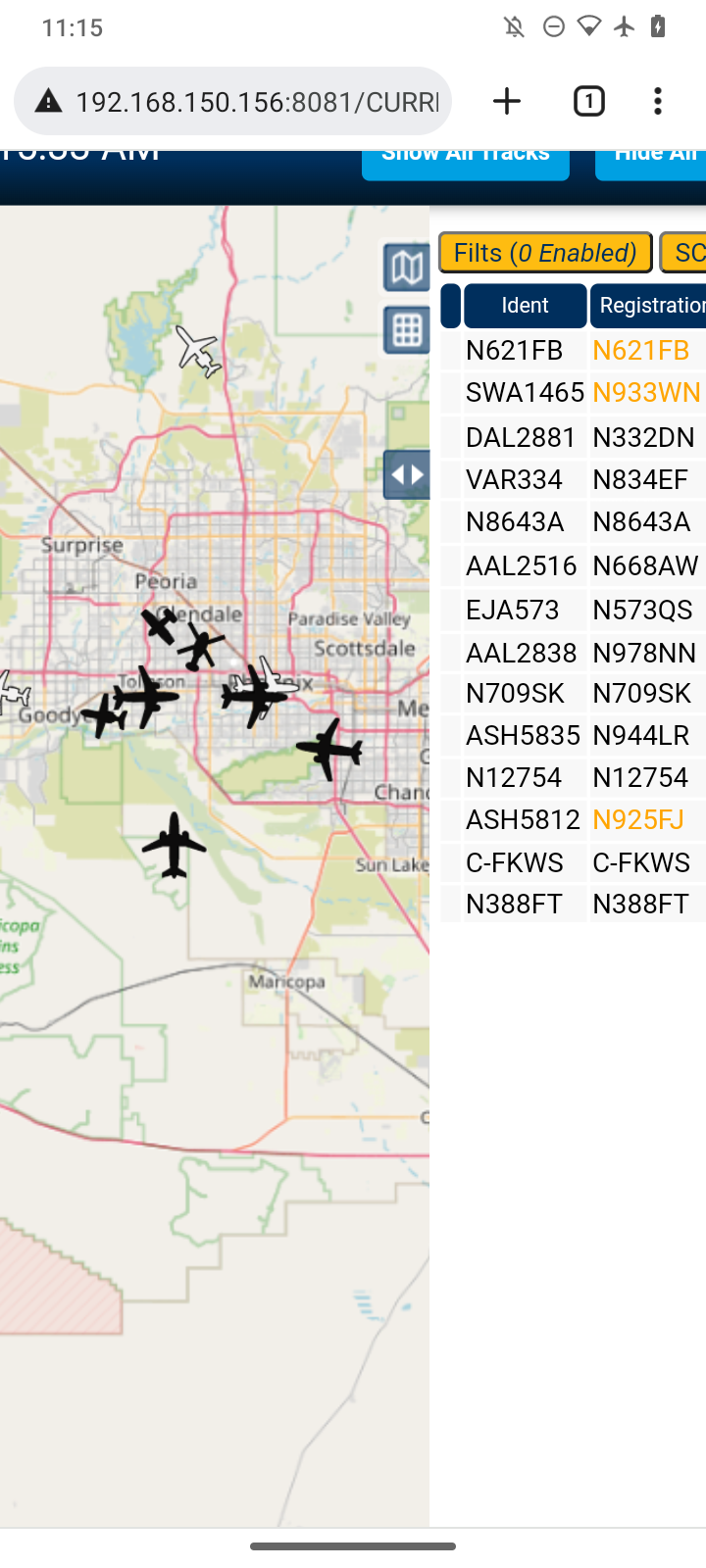This screenshot has height=1568, width=706.
Task: Sort by the Registration column header
Action: tap(648, 306)
